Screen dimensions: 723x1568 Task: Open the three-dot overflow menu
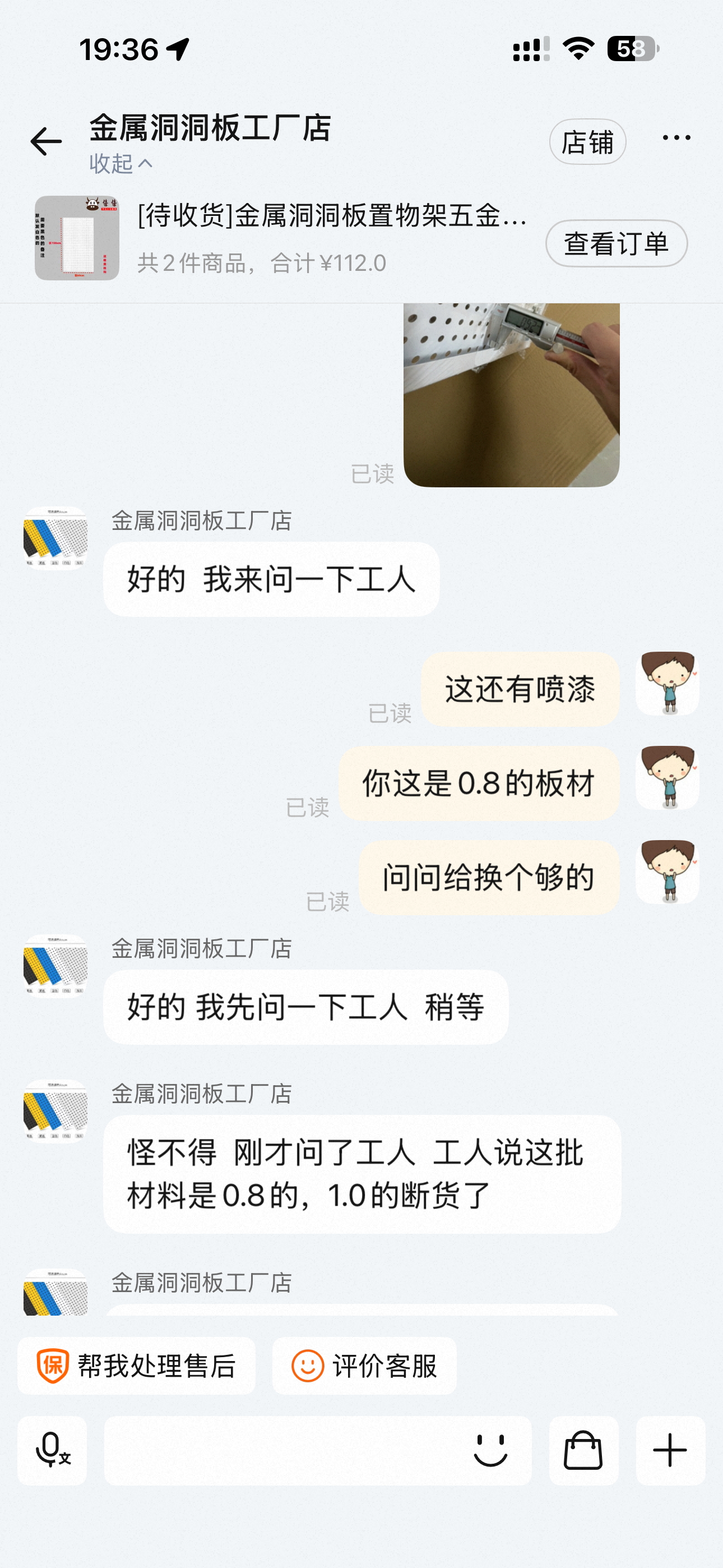click(x=676, y=138)
